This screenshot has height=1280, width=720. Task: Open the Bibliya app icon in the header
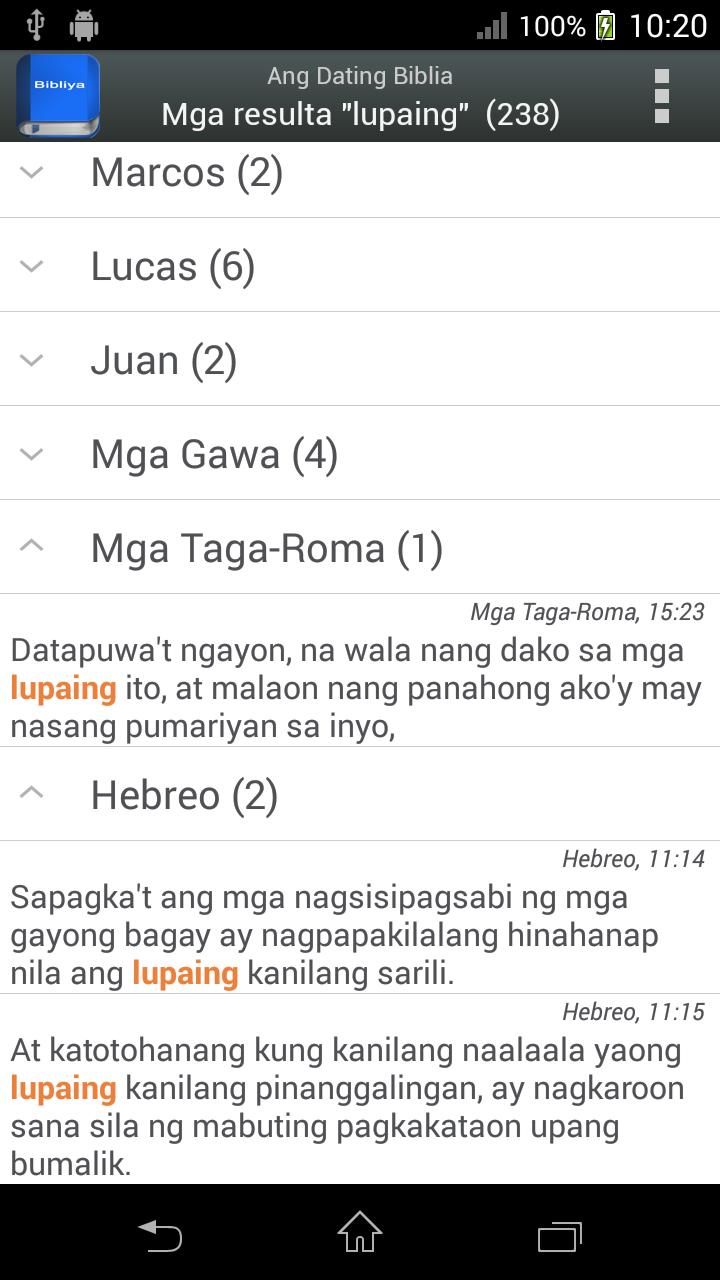pyautogui.click(x=57, y=96)
